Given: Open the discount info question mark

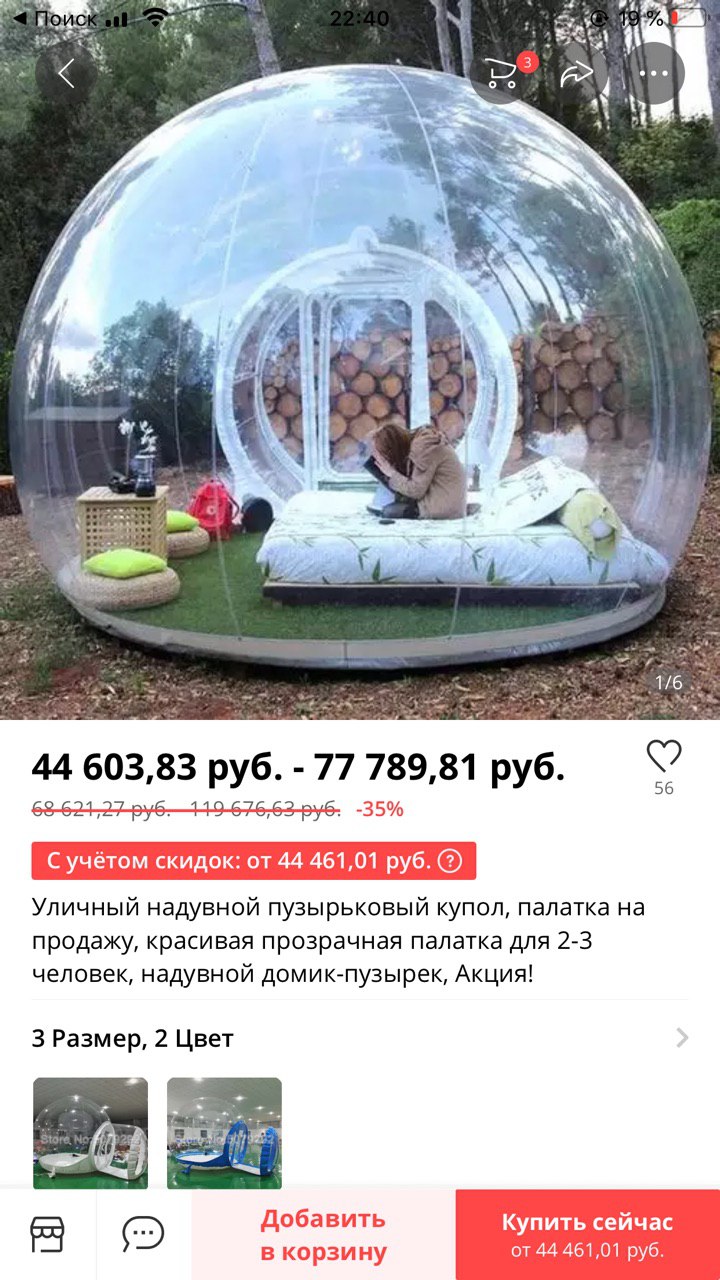Looking at the screenshot, I should (450, 861).
